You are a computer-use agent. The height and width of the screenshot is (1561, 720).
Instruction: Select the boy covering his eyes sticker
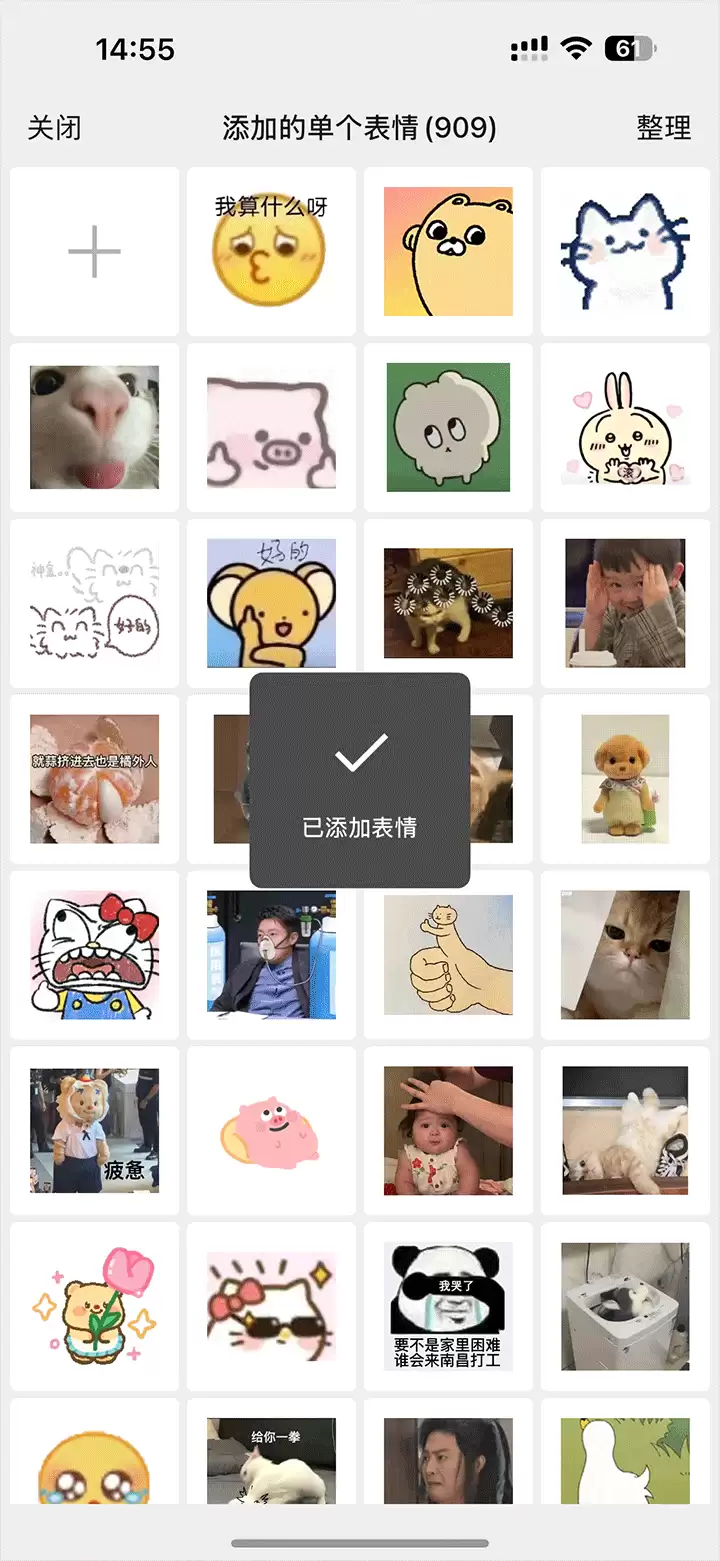click(x=625, y=603)
